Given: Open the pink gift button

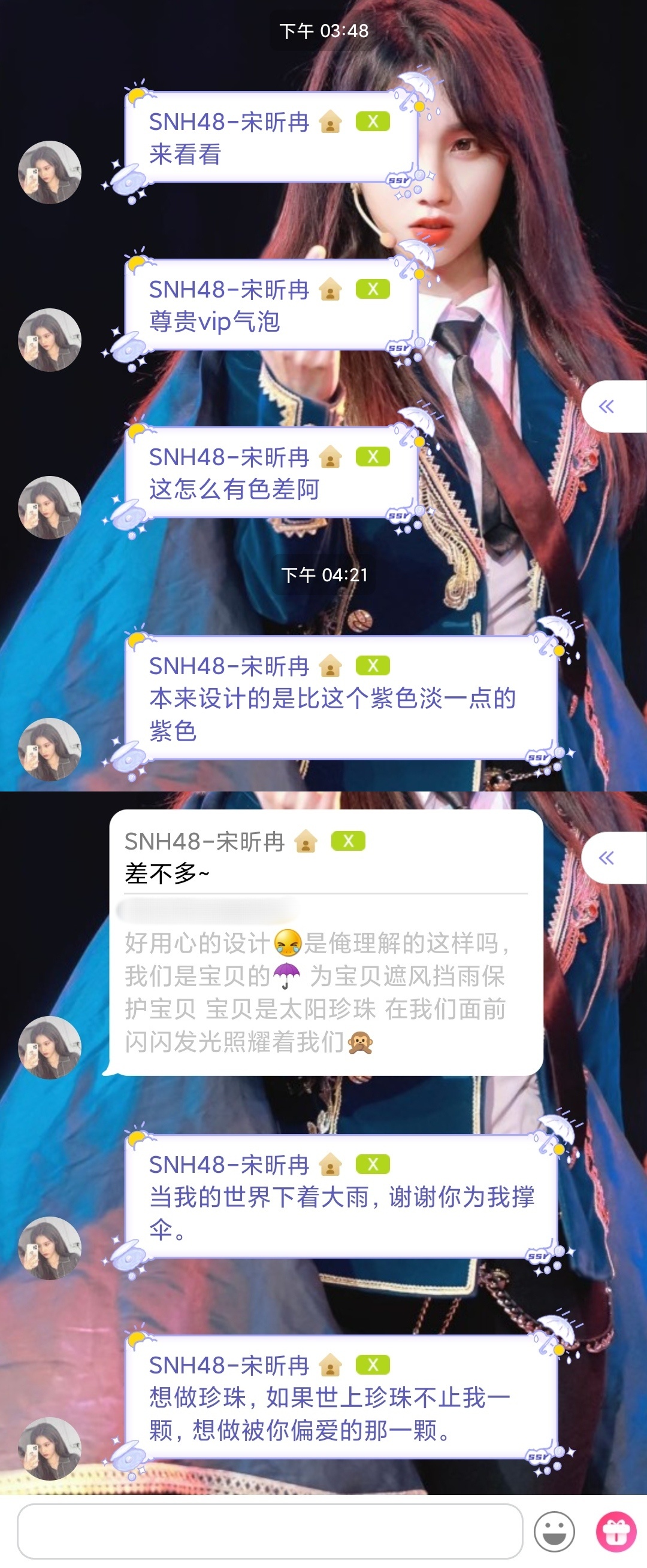Looking at the screenshot, I should [x=615, y=1531].
